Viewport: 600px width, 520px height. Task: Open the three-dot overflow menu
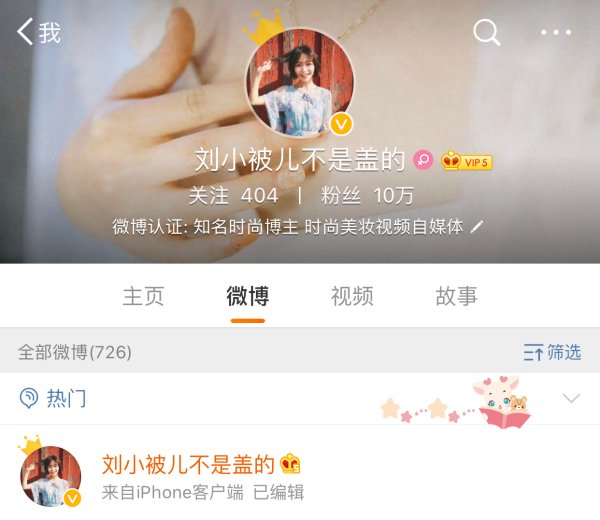tap(556, 33)
